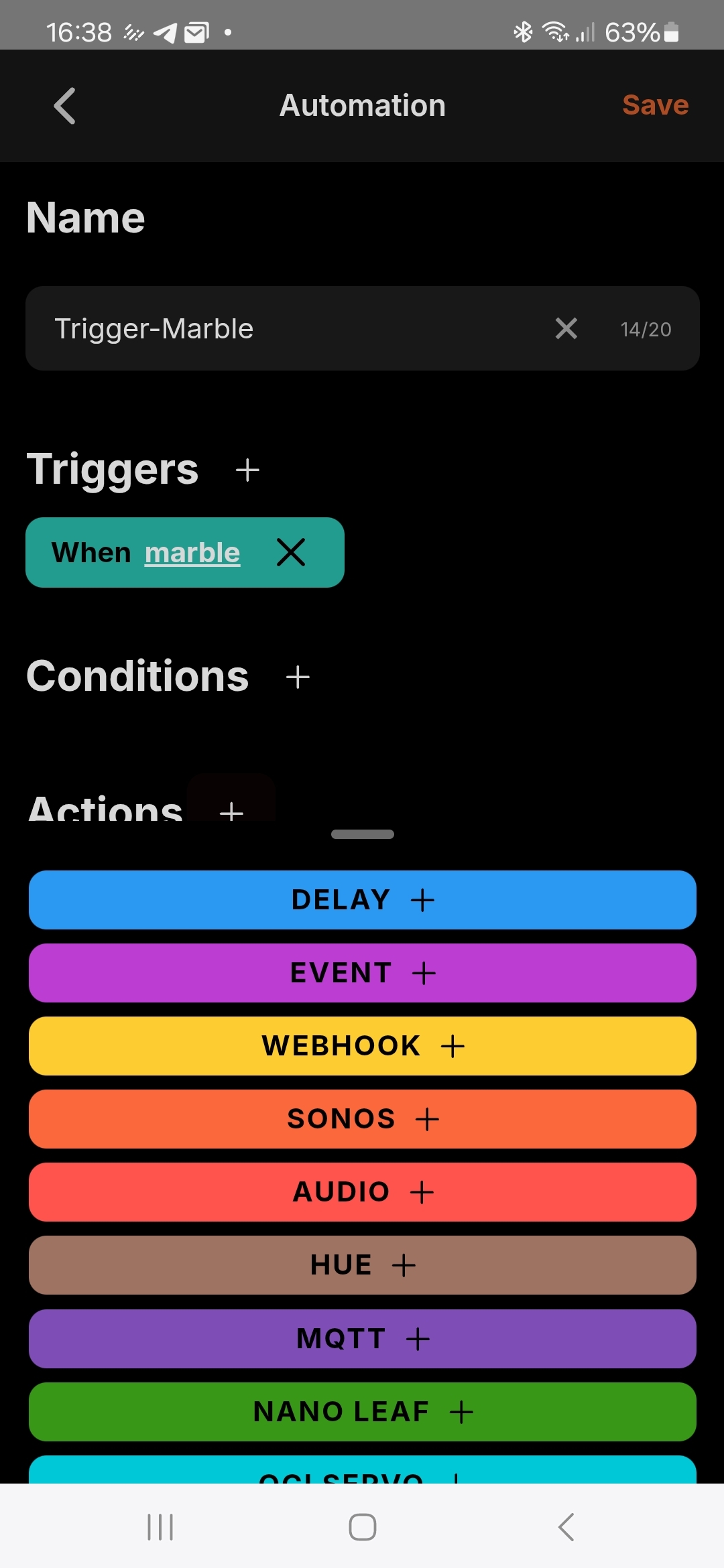
Task: Tap the bottom sheet drag handle
Action: click(363, 834)
